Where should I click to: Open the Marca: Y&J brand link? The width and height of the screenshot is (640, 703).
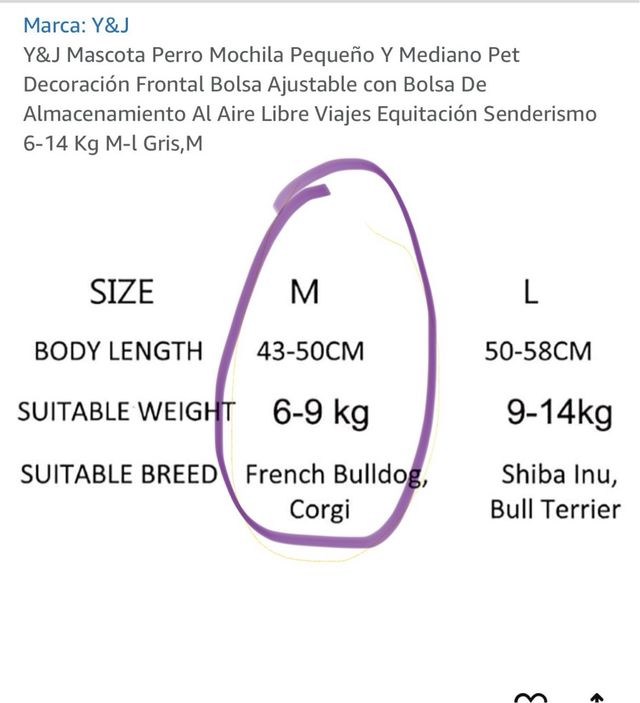coord(76,26)
